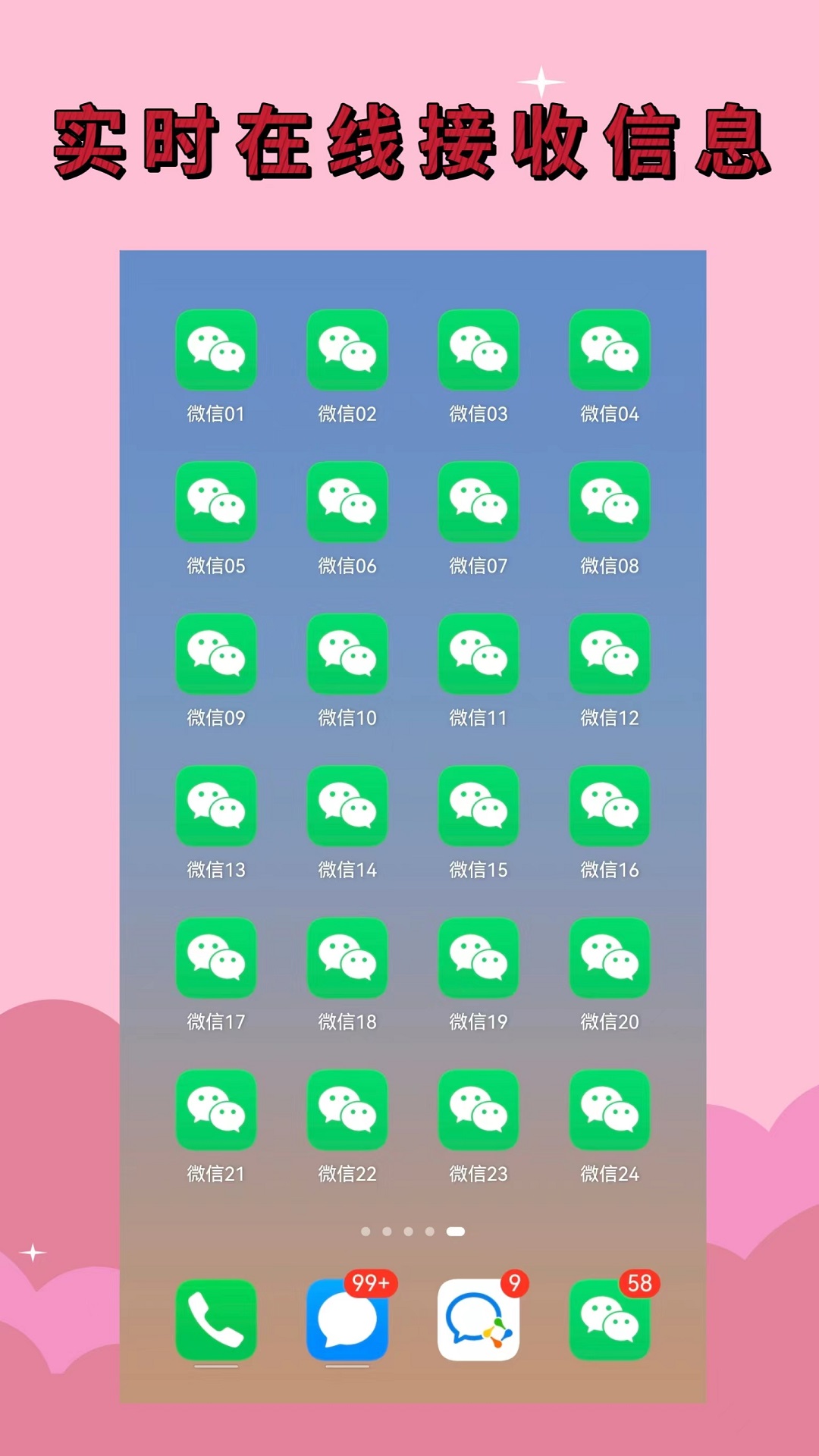Open Messages showing 99+ unread
This screenshot has width=819, height=1456.
point(347,1318)
